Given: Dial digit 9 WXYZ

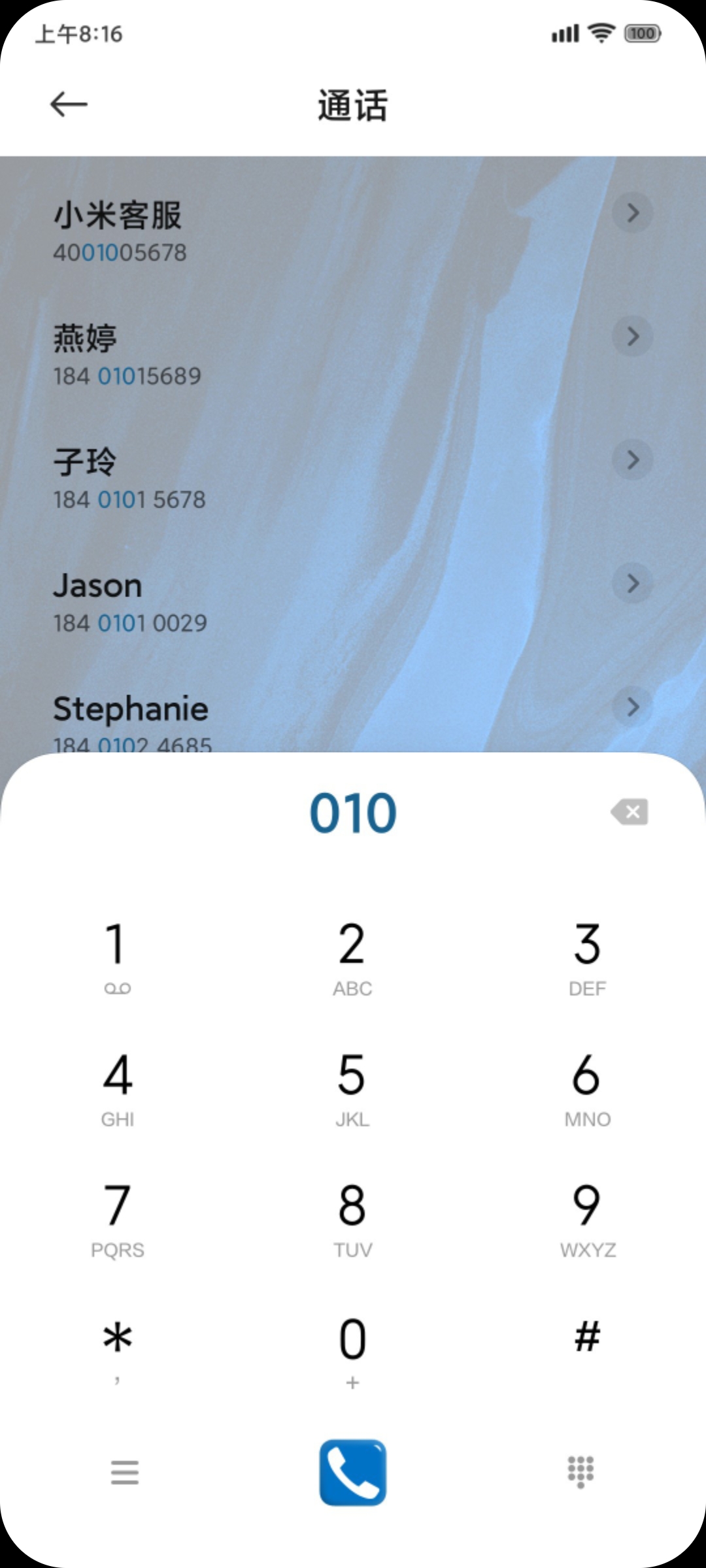Looking at the screenshot, I should 587,1217.
